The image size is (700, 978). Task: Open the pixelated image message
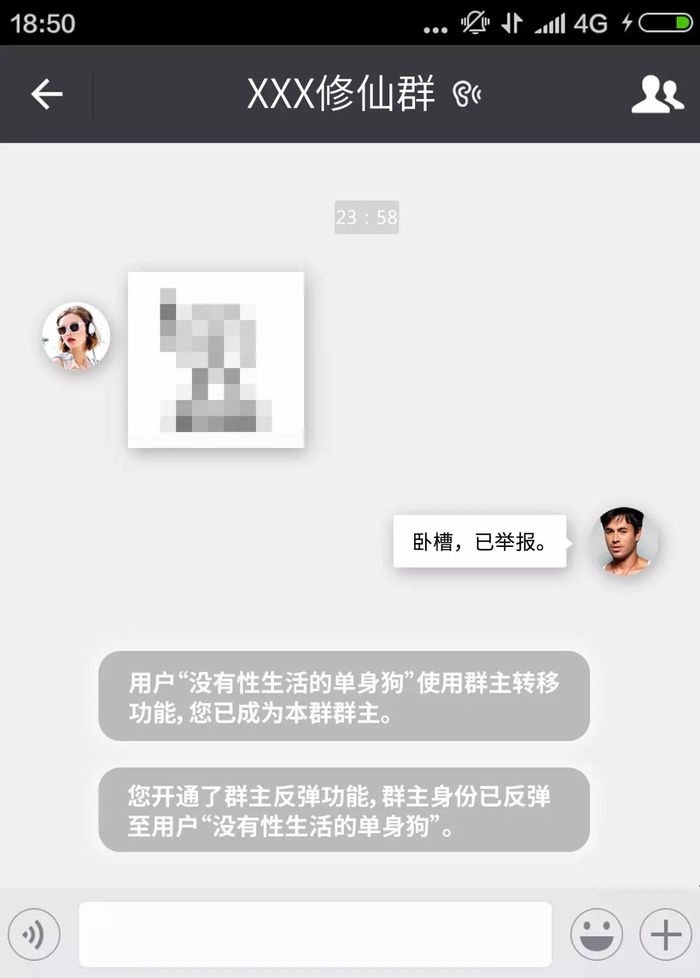pos(216,359)
